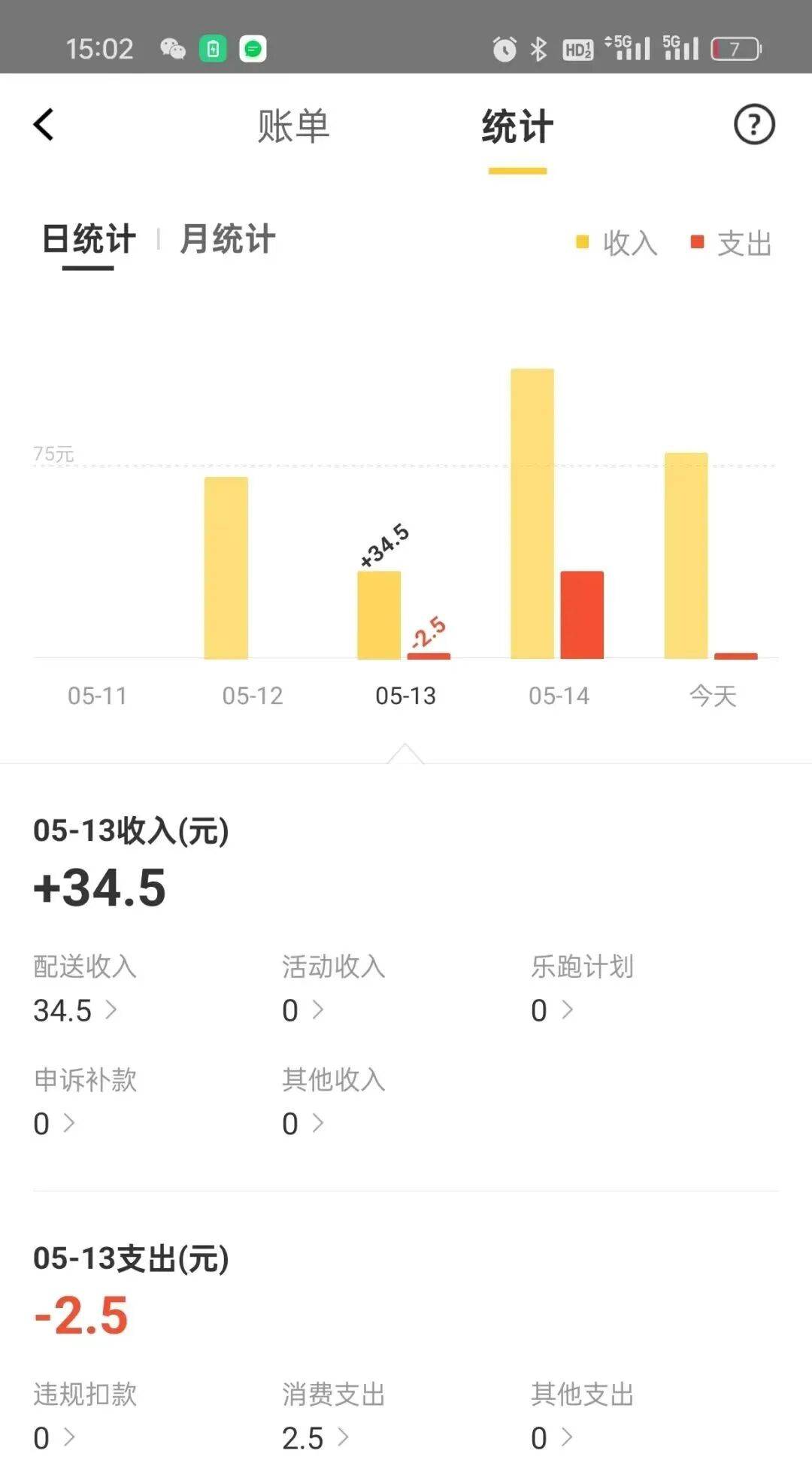View the 05-12 daily statistics
The height and width of the screenshot is (1481, 812).
(x=253, y=696)
